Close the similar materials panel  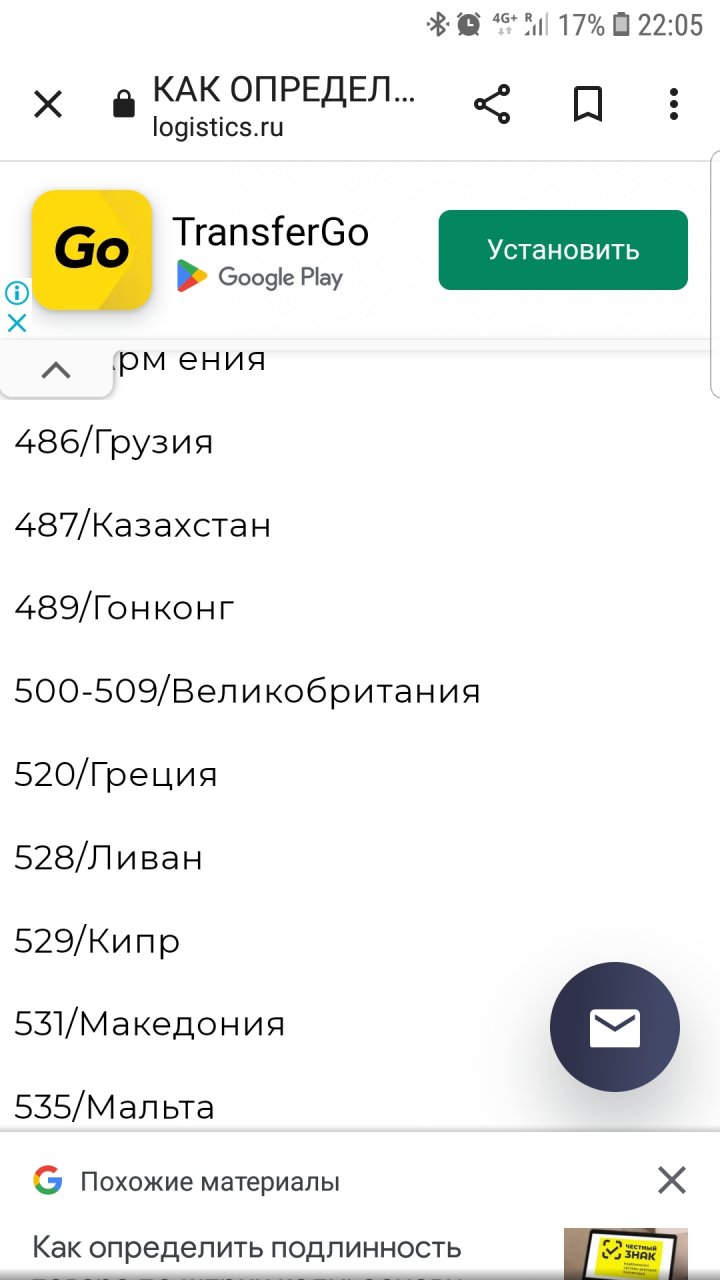coord(672,1181)
